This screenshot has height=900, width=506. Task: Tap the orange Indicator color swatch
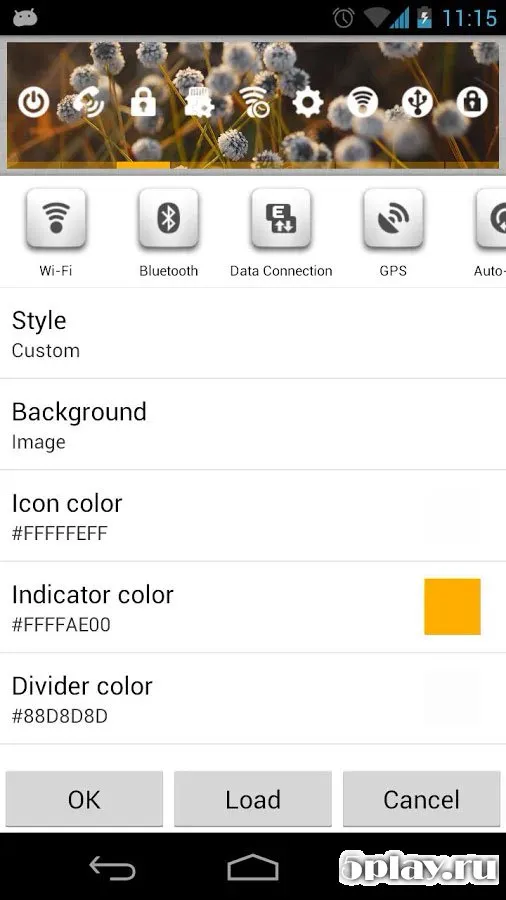tap(452, 607)
